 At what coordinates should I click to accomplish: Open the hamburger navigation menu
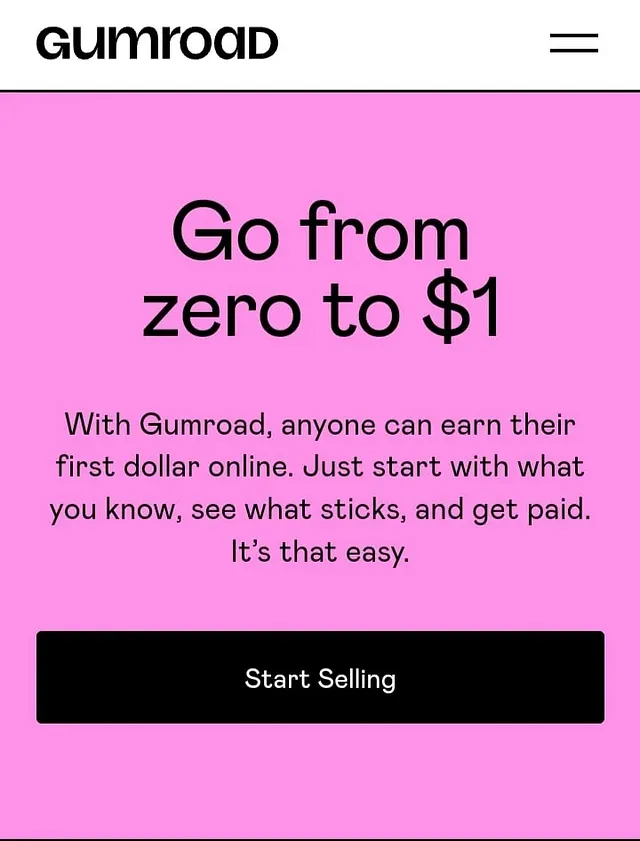574,43
